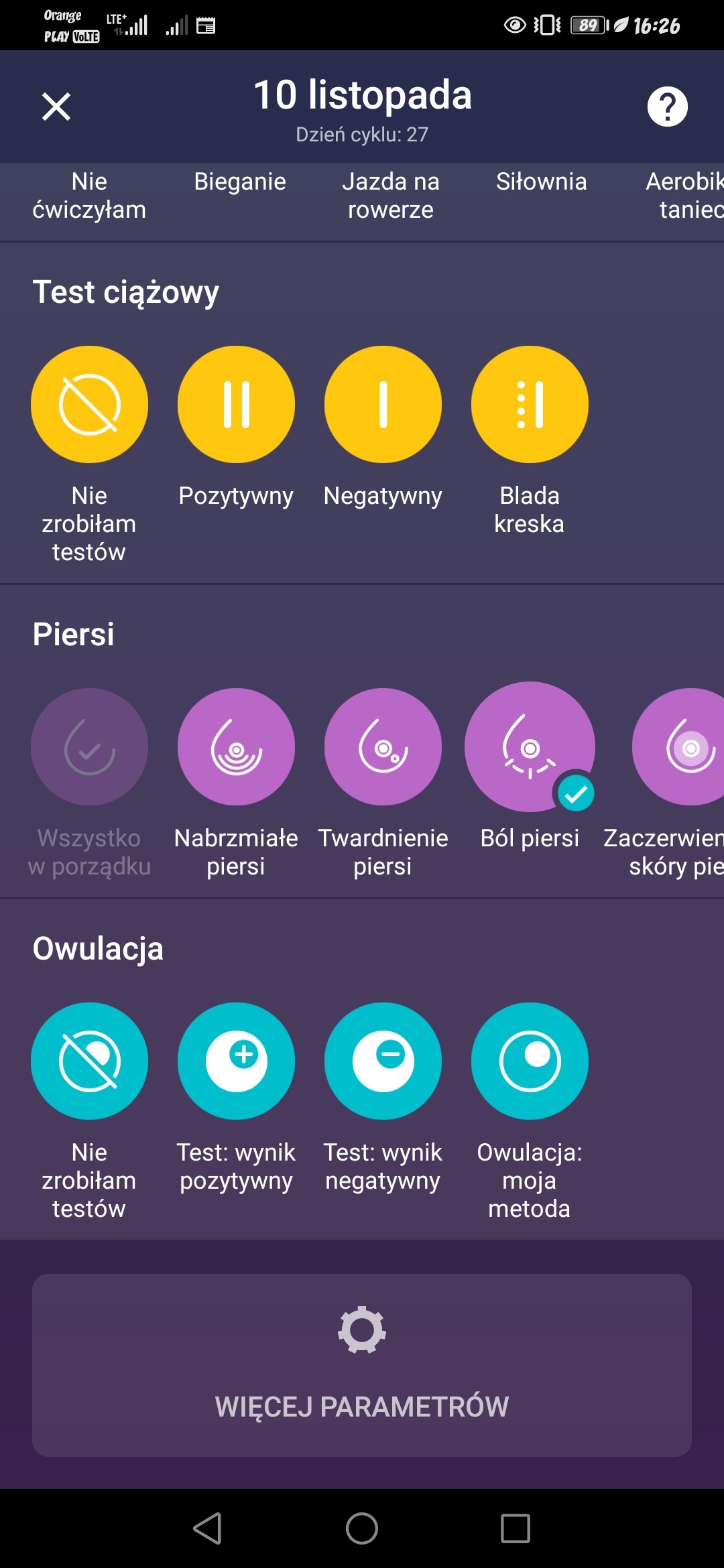Go back using system navigation
This screenshot has width=724, height=1568.
pyautogui.click(x=207, y=1528)
